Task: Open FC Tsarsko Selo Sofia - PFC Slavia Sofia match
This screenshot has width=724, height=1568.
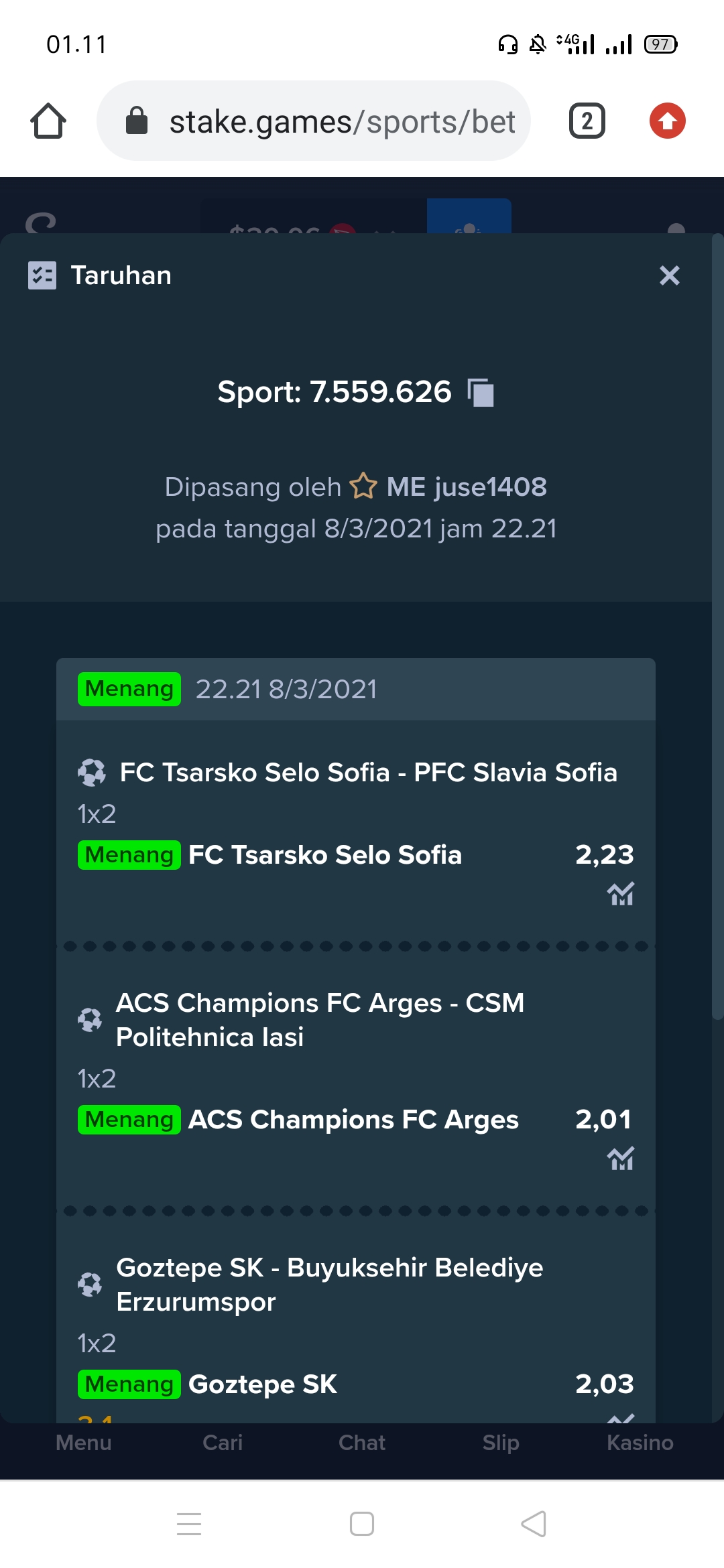Action: (368, 773)
